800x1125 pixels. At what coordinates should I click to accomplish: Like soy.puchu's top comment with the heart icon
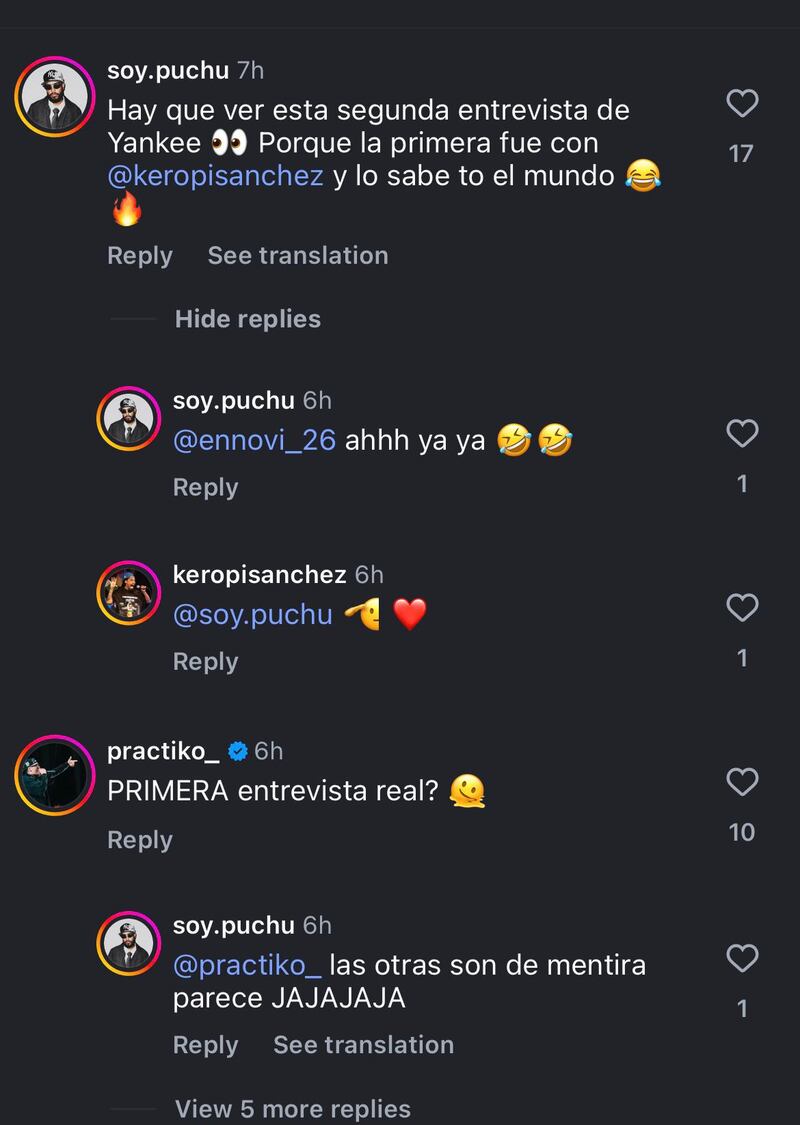click(x=740, y=103)
